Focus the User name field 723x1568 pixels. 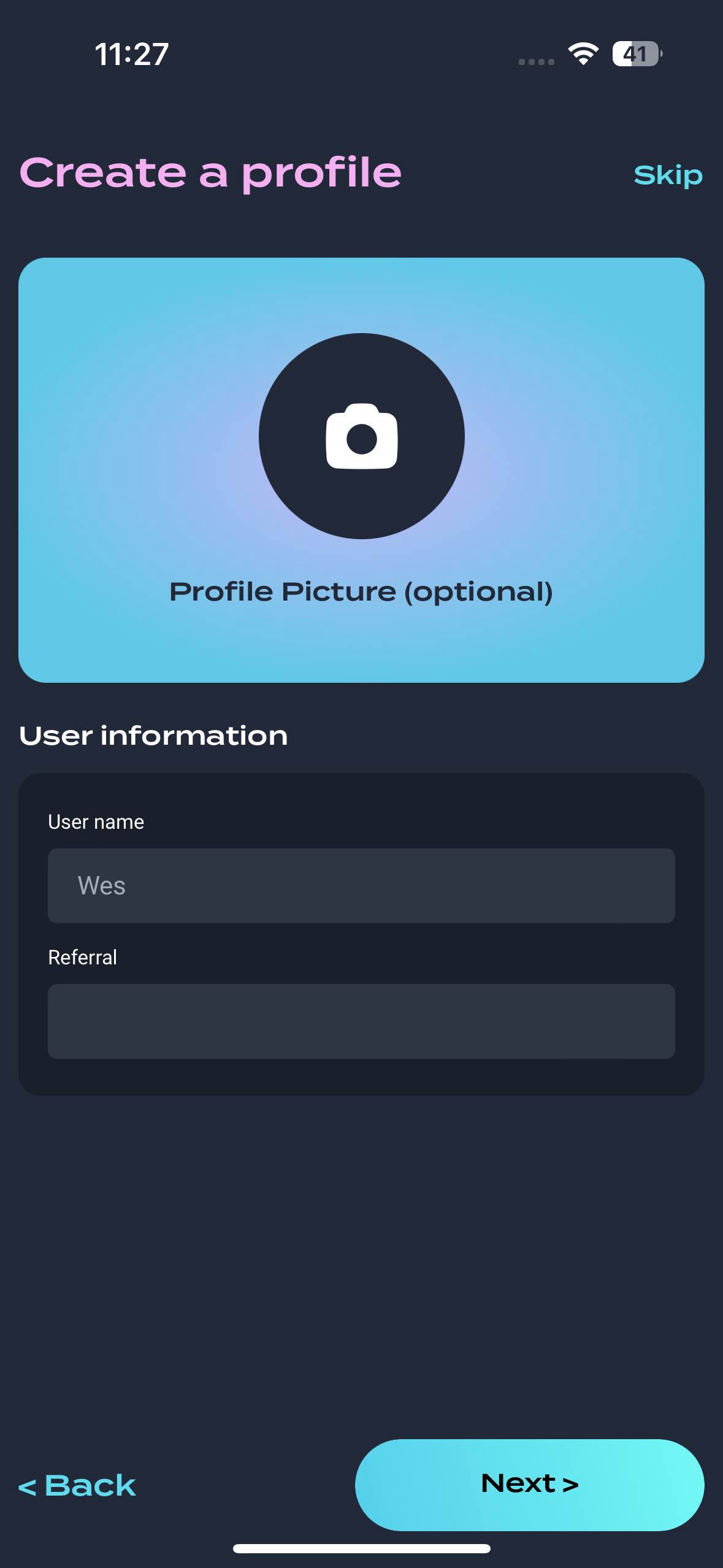[361, 885]
